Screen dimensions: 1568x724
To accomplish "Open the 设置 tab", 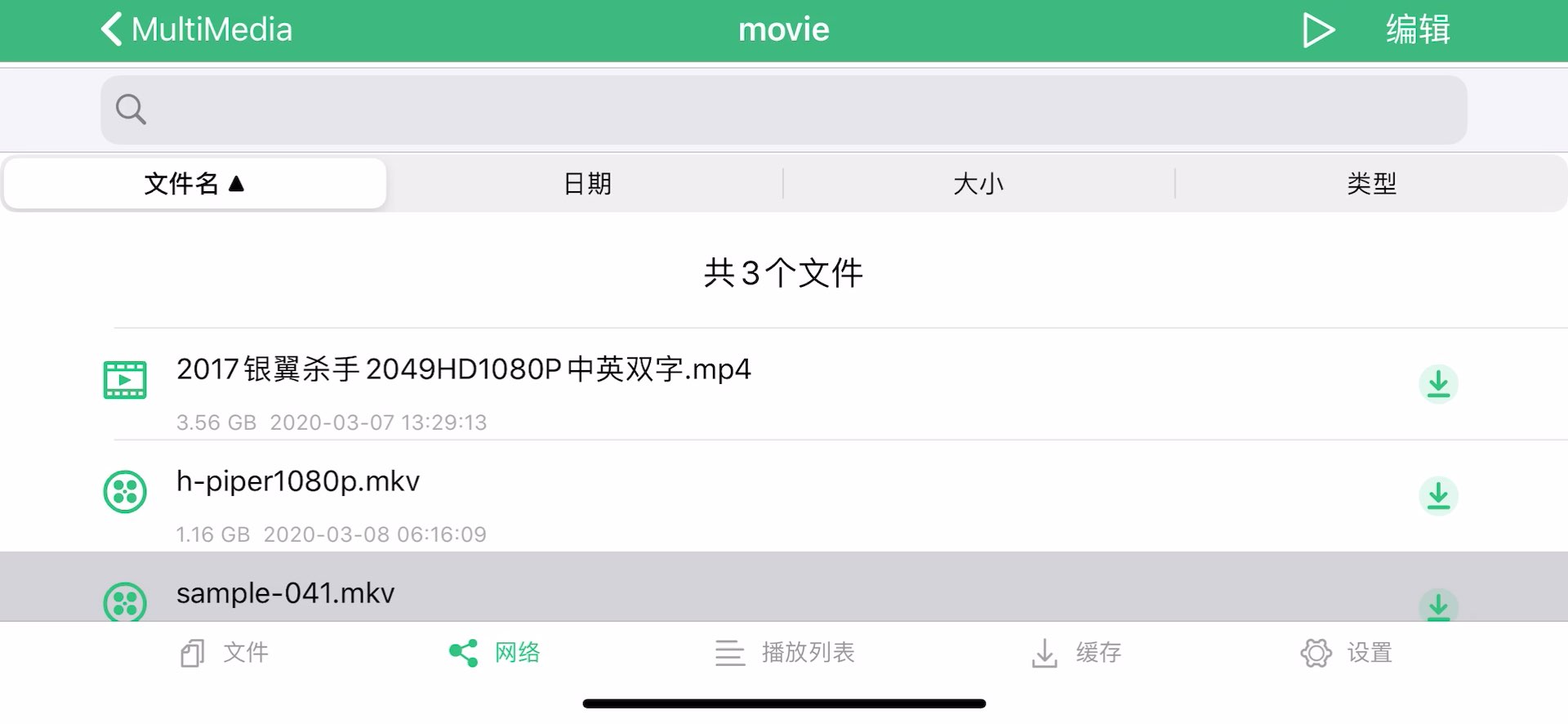I will 1346,653.
